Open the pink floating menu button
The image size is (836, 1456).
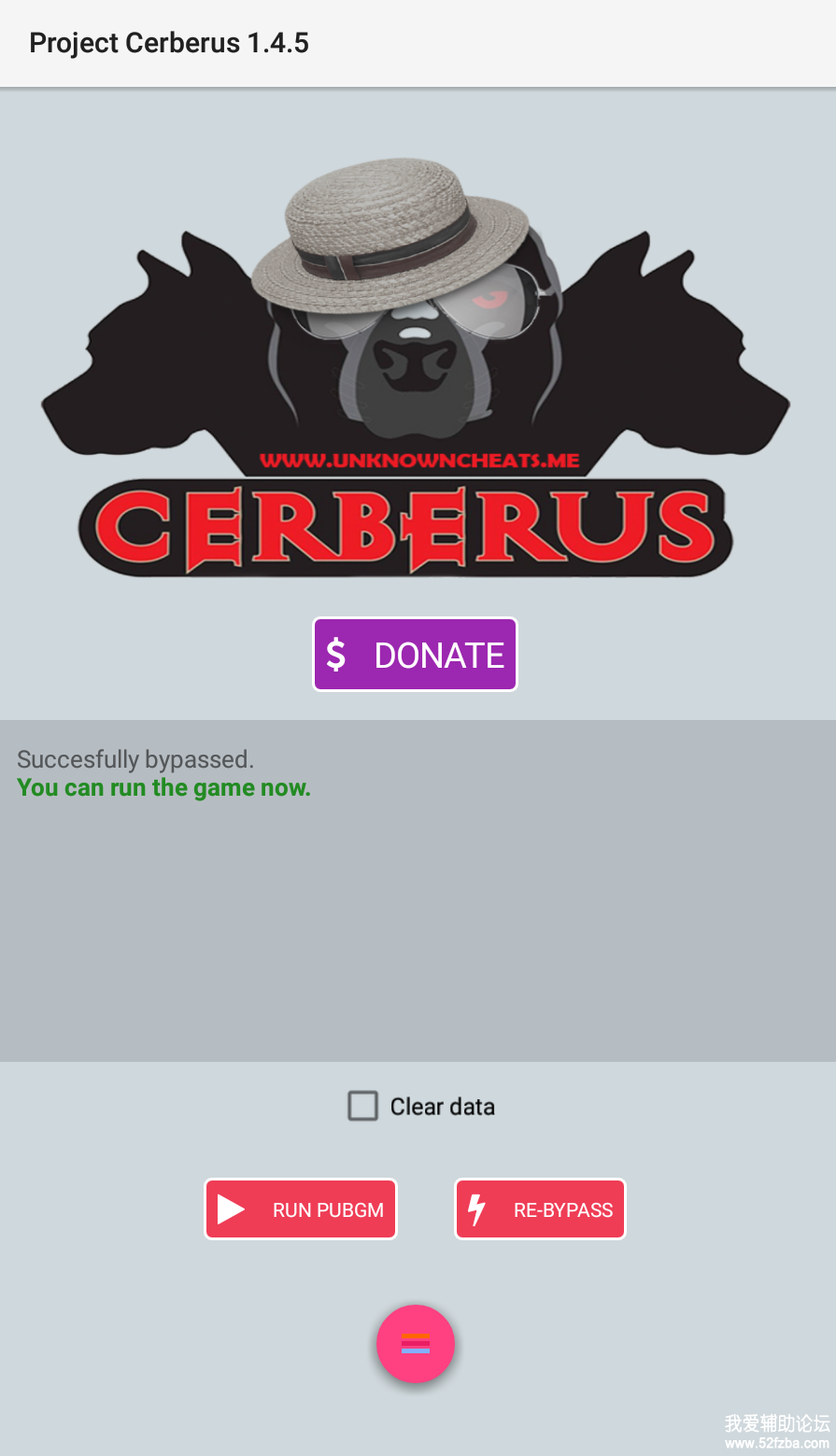click(416, 1344)
